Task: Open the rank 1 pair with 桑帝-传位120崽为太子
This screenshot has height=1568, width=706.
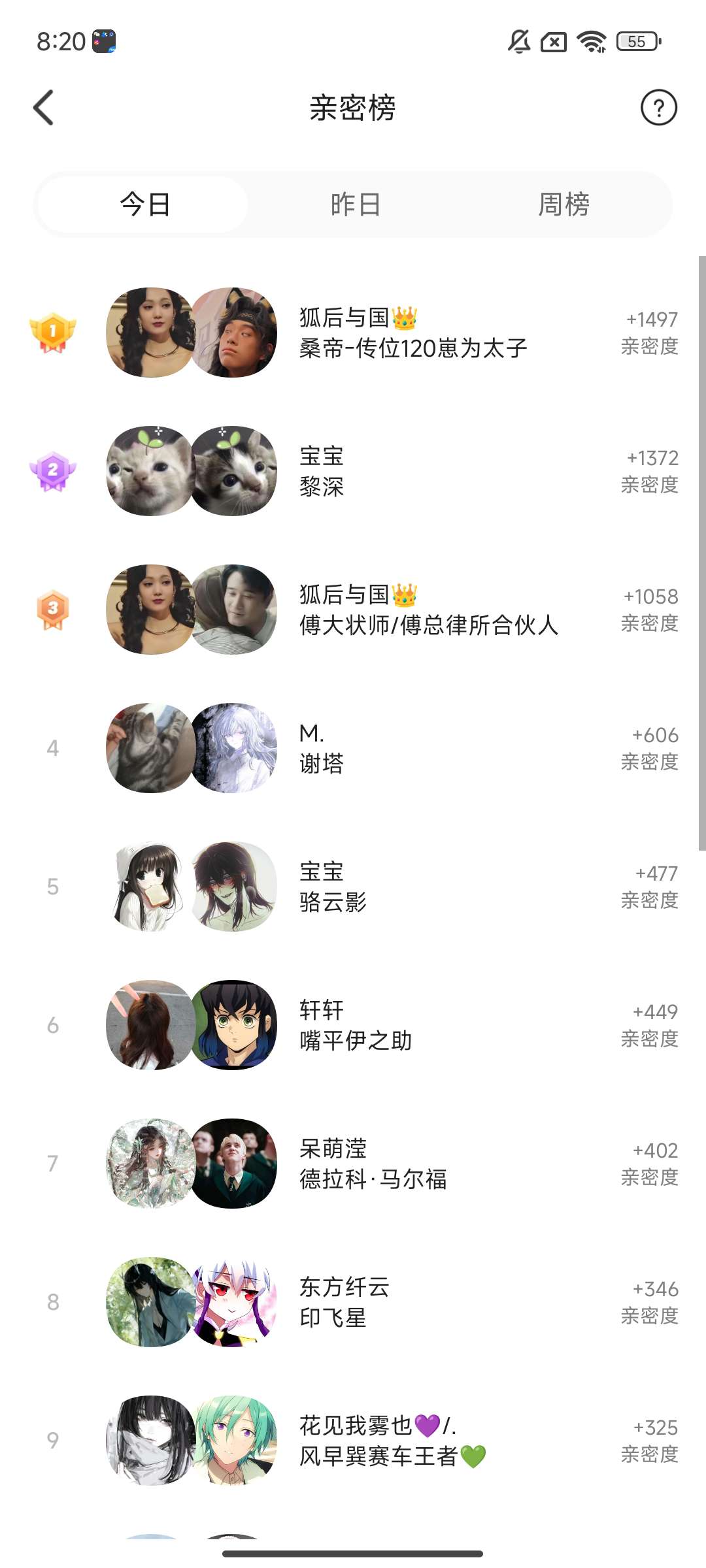Action: (x=413, y=333)
